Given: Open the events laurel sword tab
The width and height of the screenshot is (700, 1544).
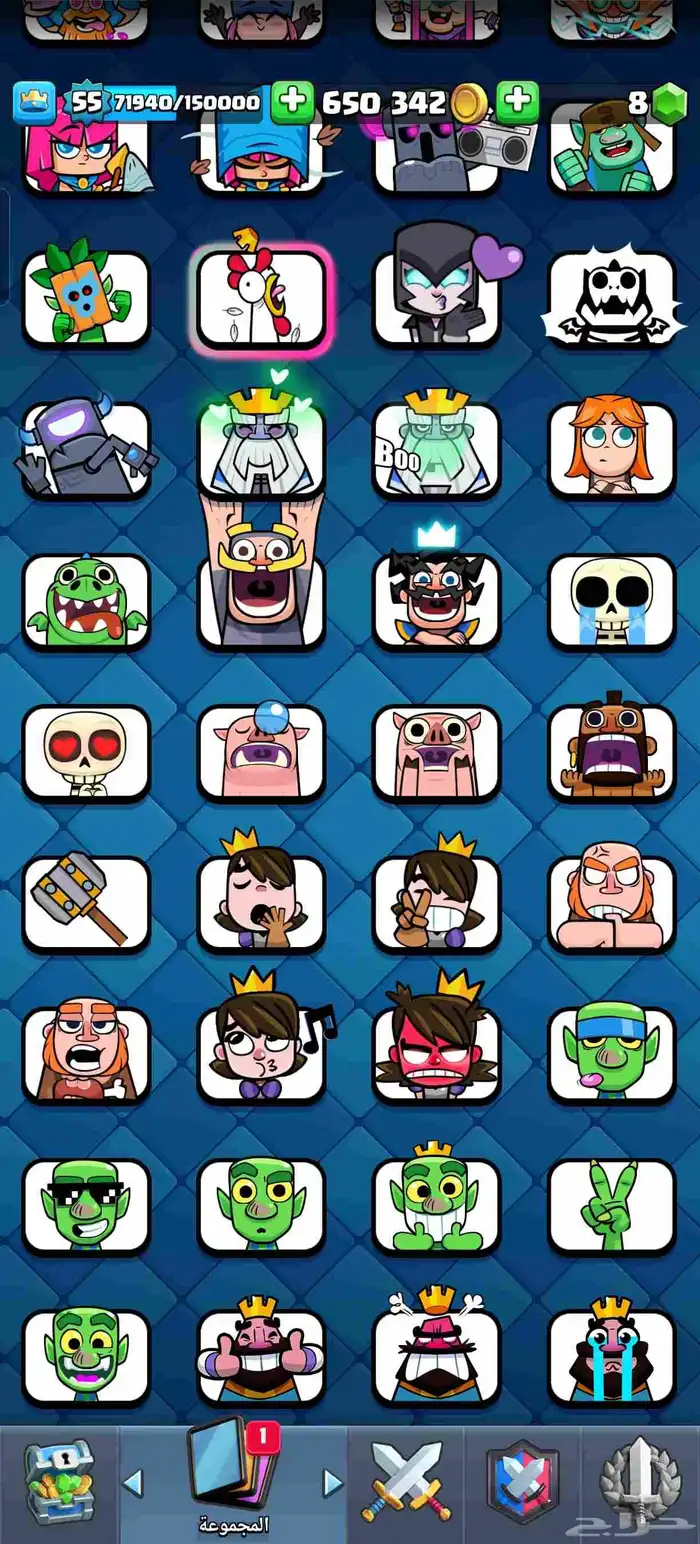Looking at the screenshot, I should pos(640,1483).
